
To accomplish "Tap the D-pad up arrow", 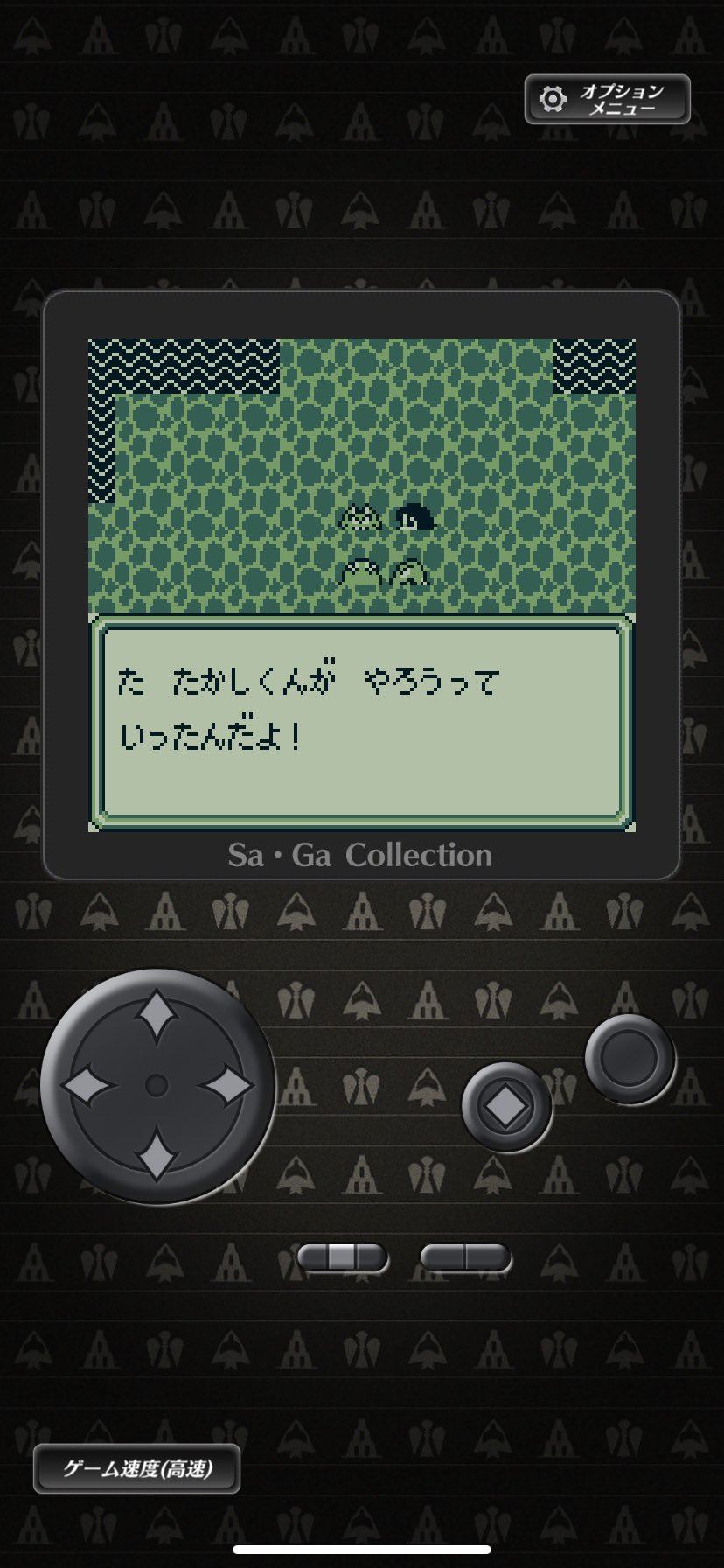I will (157, 1016).
